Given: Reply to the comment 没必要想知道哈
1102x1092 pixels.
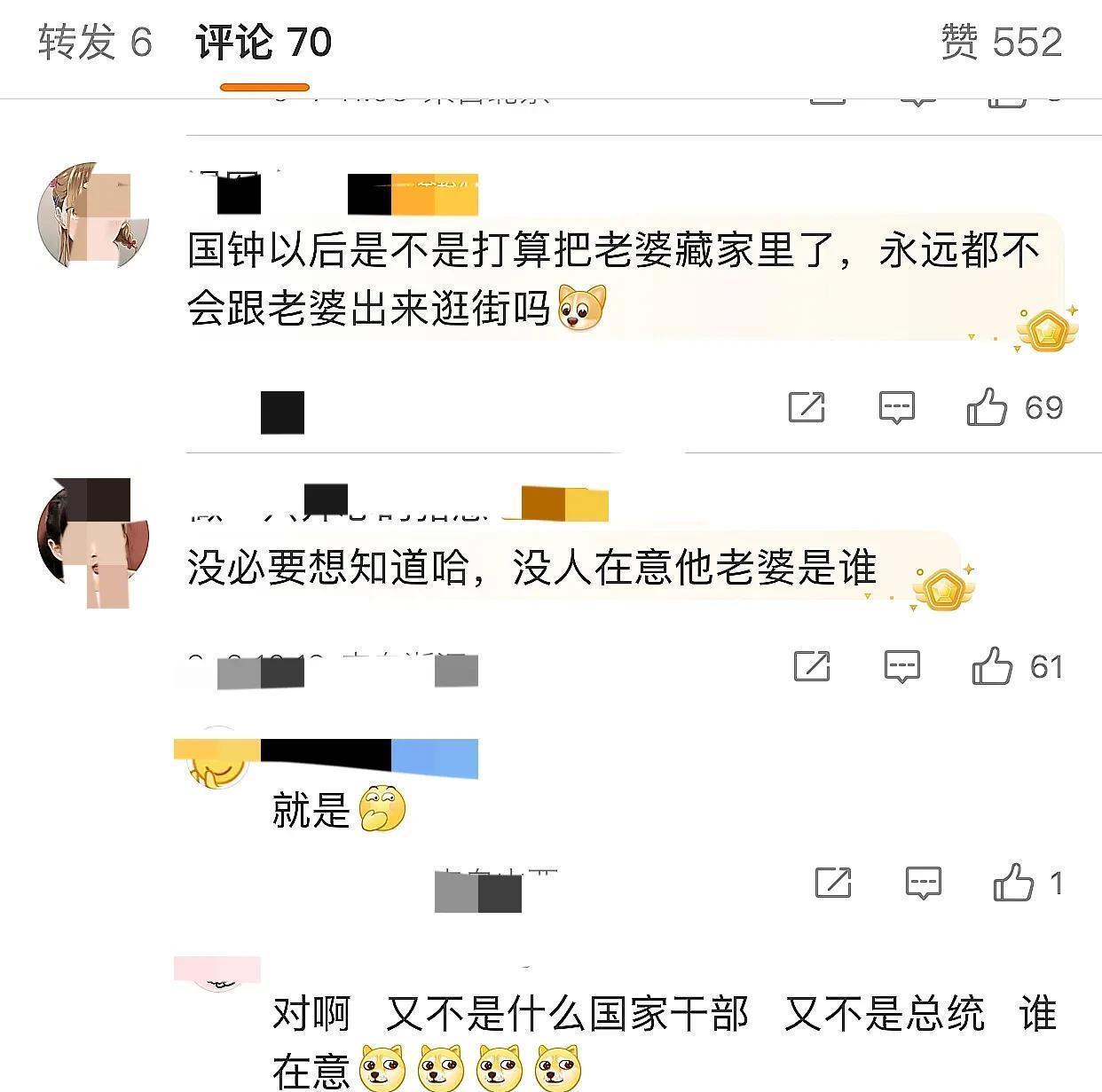Looking at the screenshot, I should click(902, 665).
